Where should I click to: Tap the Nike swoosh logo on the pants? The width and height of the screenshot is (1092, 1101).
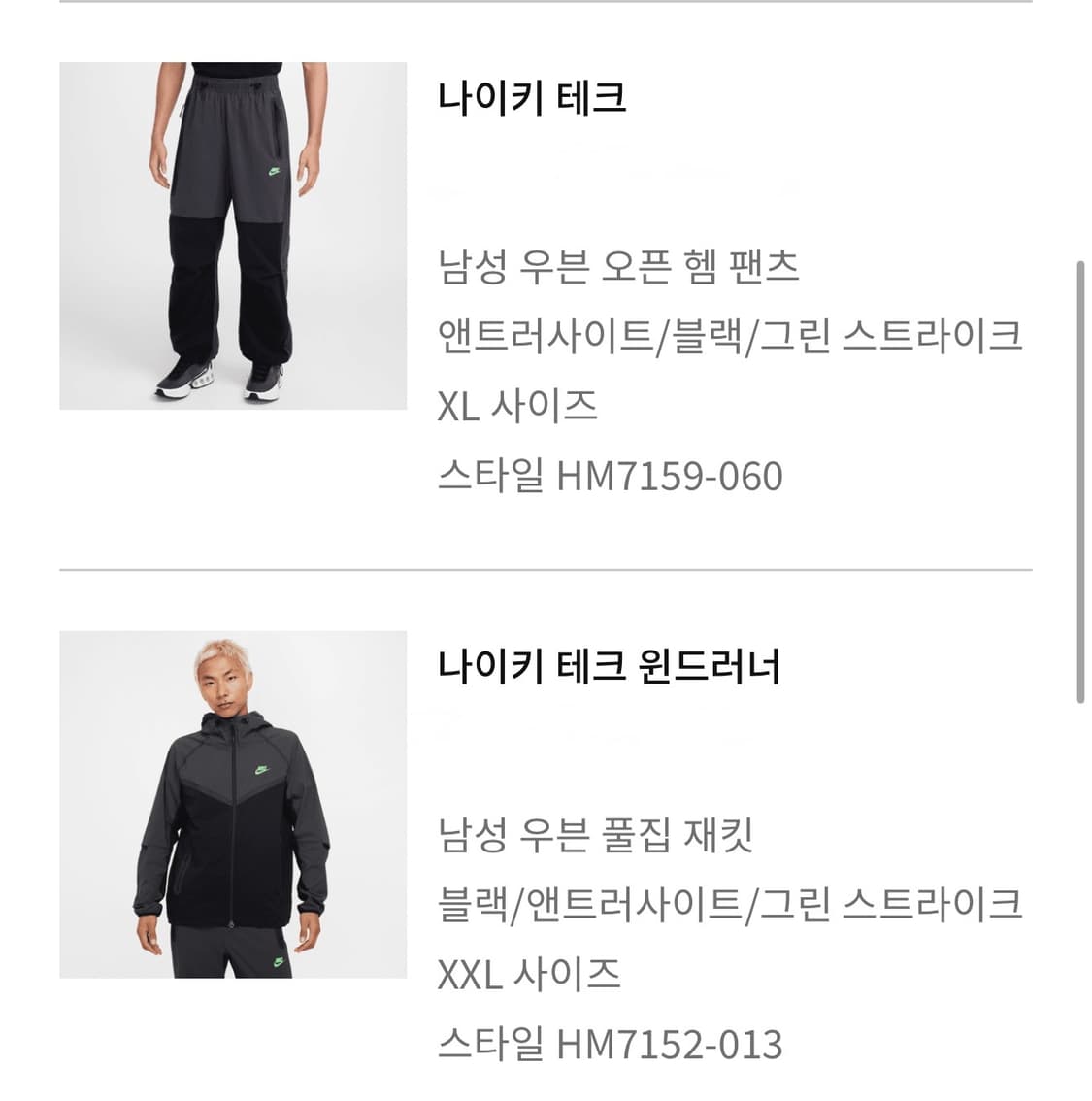tap(274, 173)
